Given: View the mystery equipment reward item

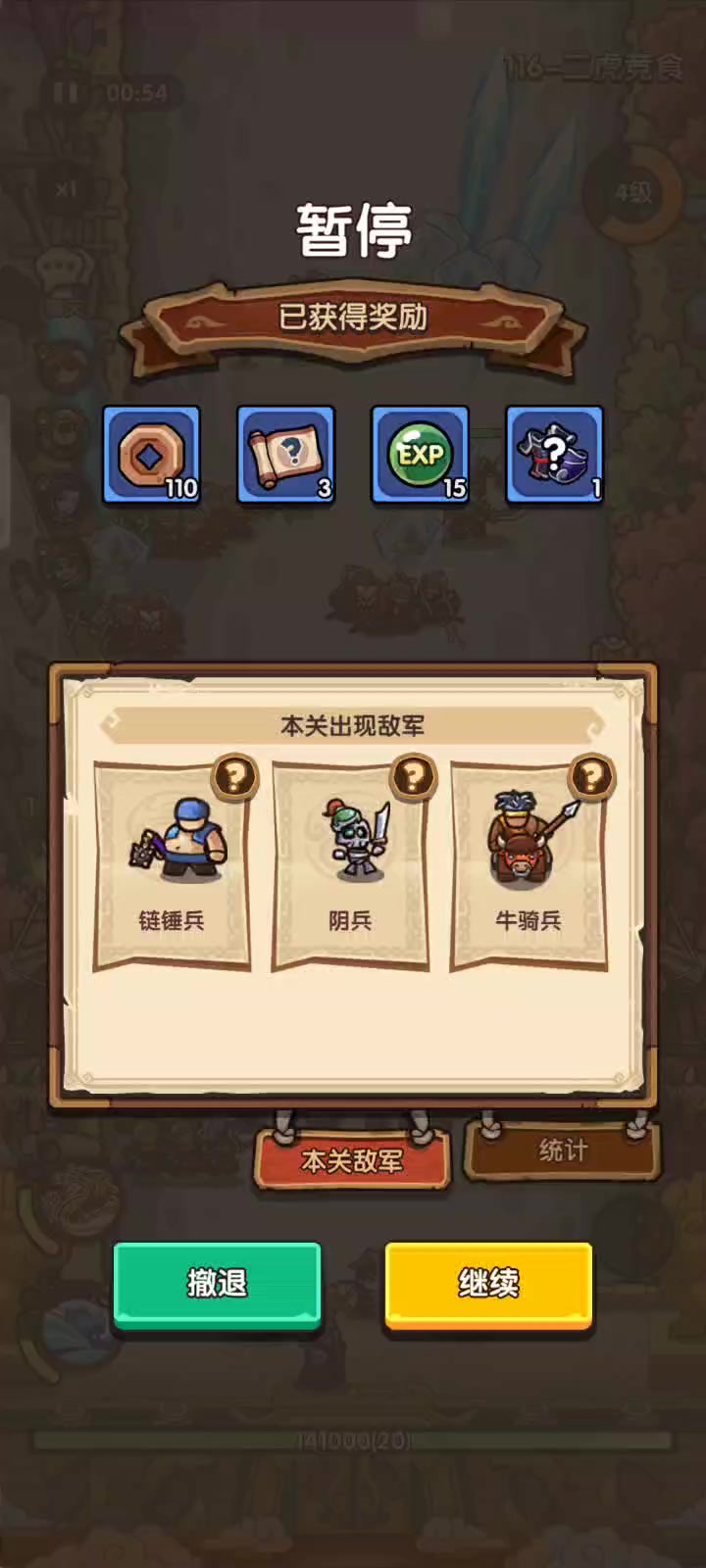Looking at the screenshot, I should click(554, 456).
